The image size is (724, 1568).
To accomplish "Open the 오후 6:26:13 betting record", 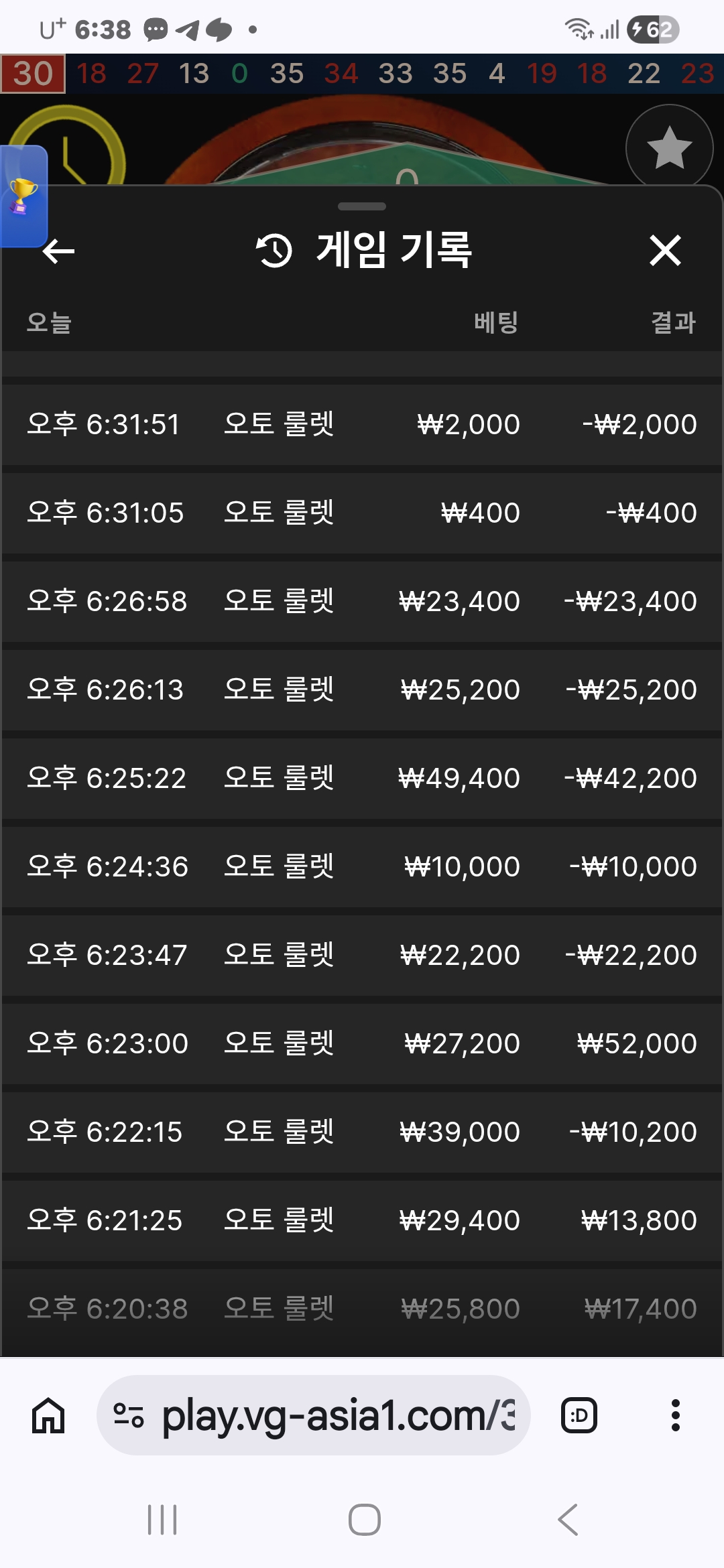I will tap(362, 690).
